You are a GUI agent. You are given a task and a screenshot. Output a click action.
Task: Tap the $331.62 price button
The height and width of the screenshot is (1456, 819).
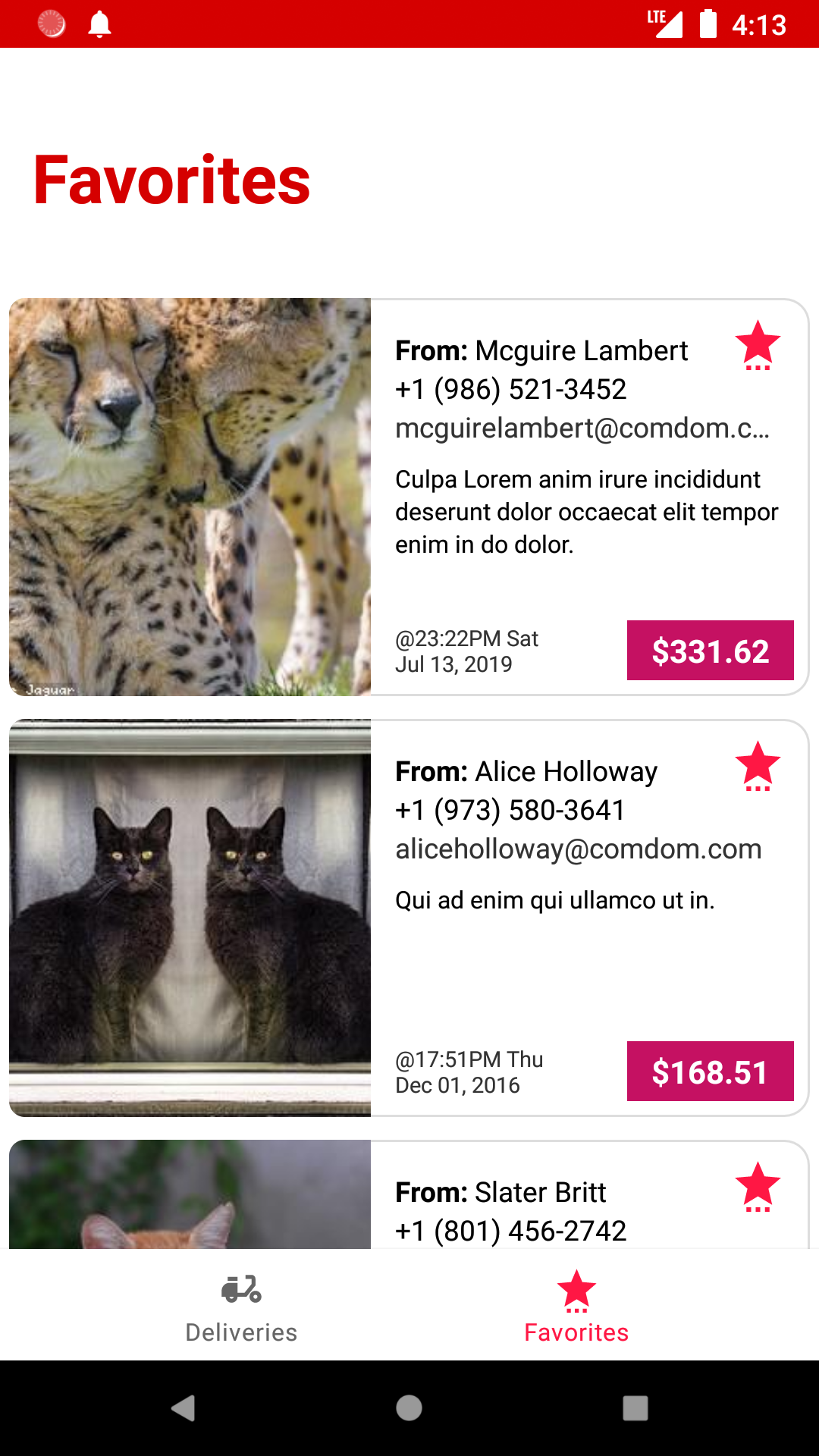[710, 651]
